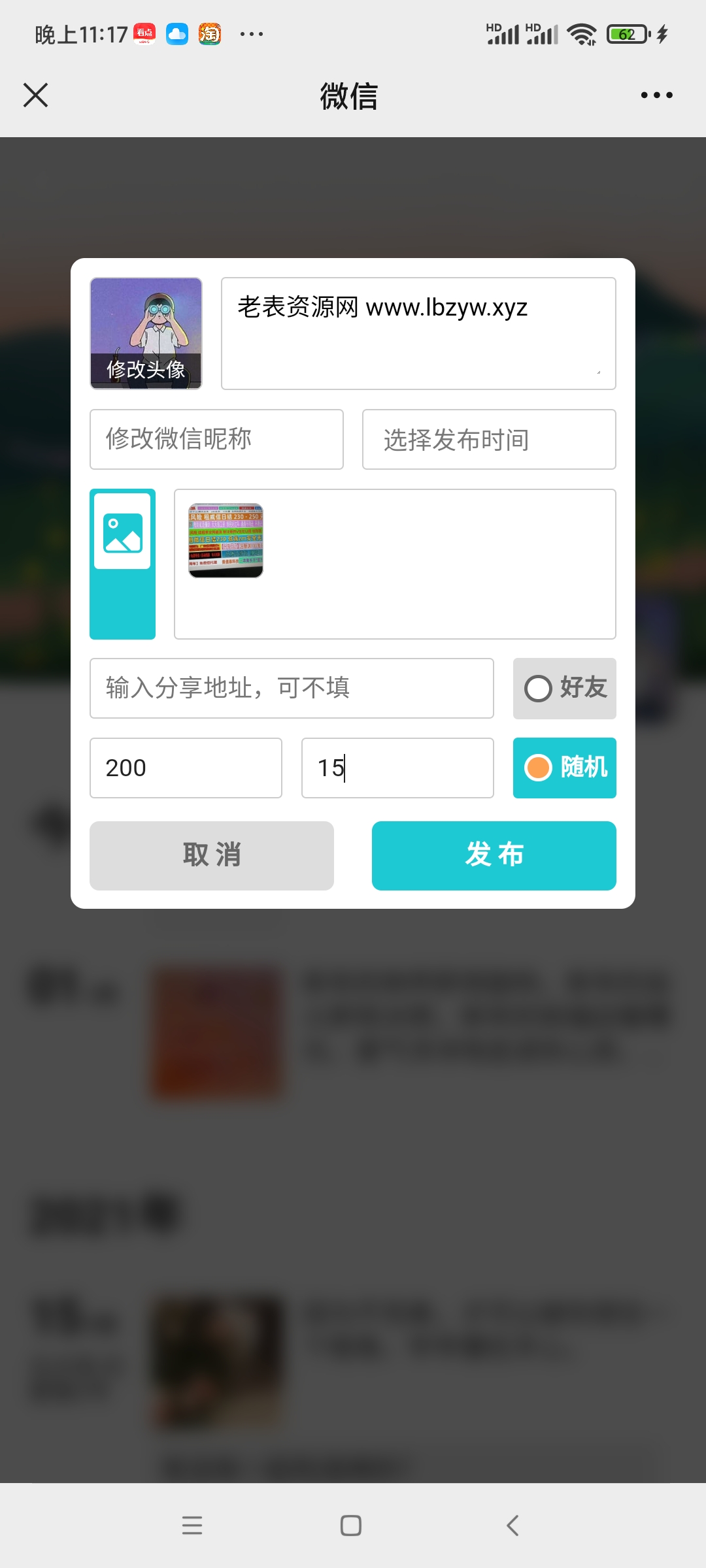
Task: Edit the post text containing 老表资源网
Action: coord(418,334)
